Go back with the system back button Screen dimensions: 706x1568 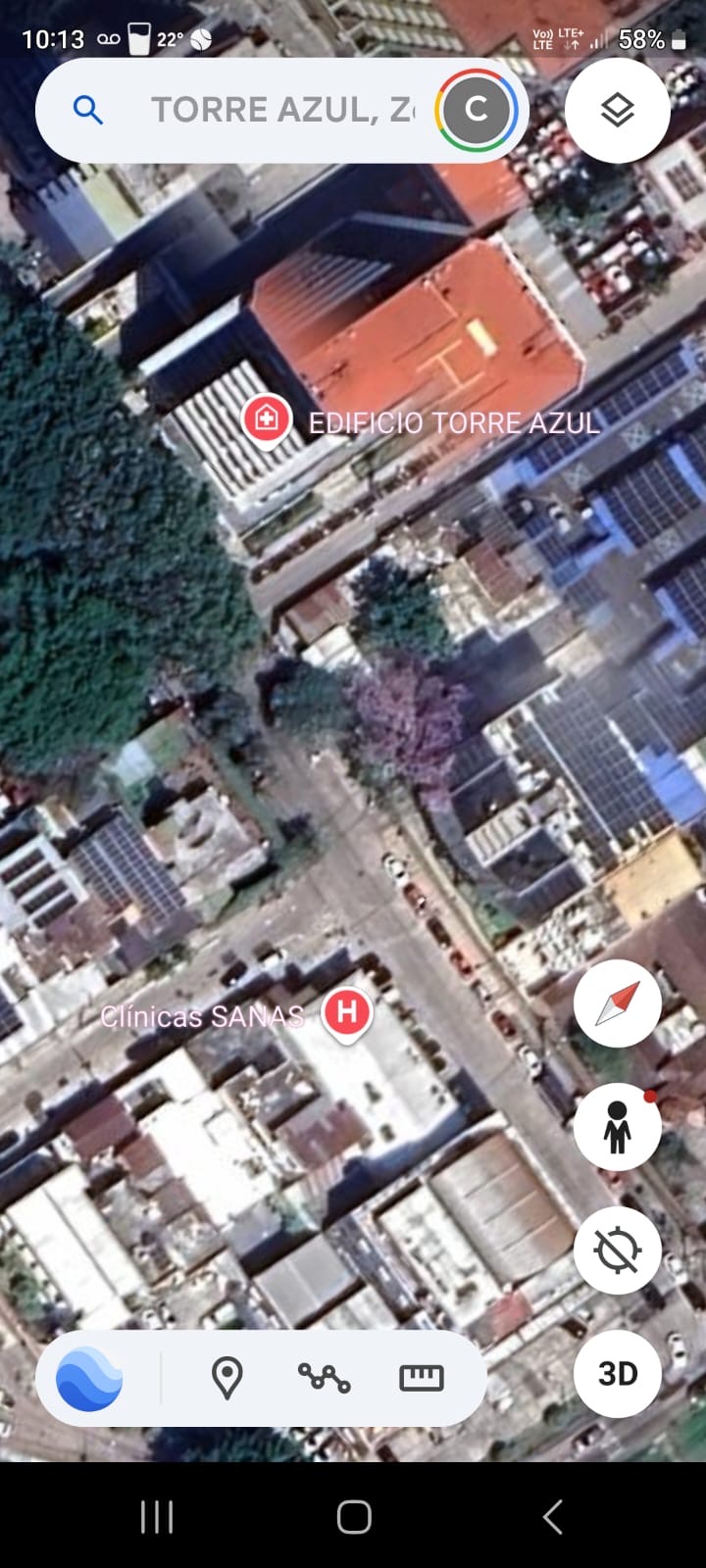(552, 1517)
